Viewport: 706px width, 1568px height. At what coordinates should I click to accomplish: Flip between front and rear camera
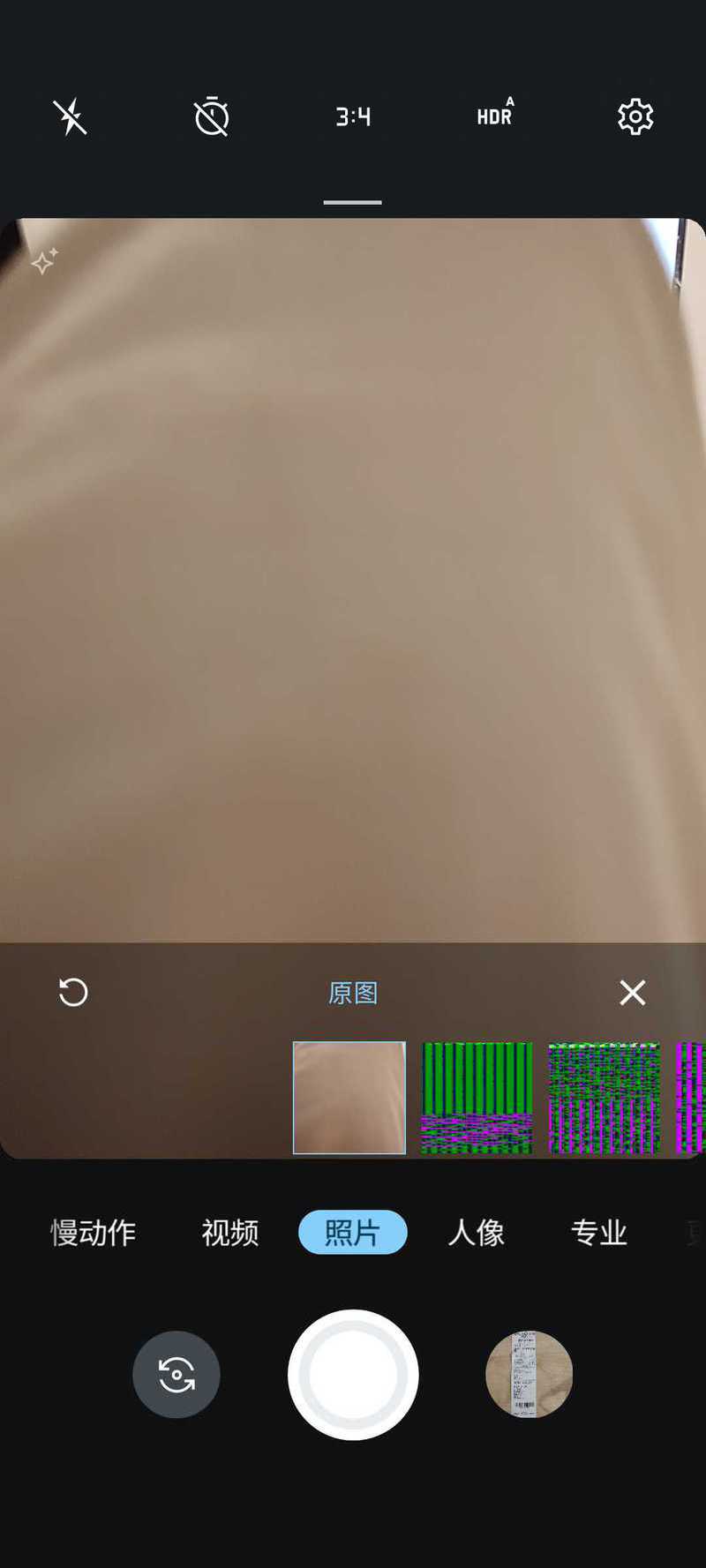[176, 1374]
